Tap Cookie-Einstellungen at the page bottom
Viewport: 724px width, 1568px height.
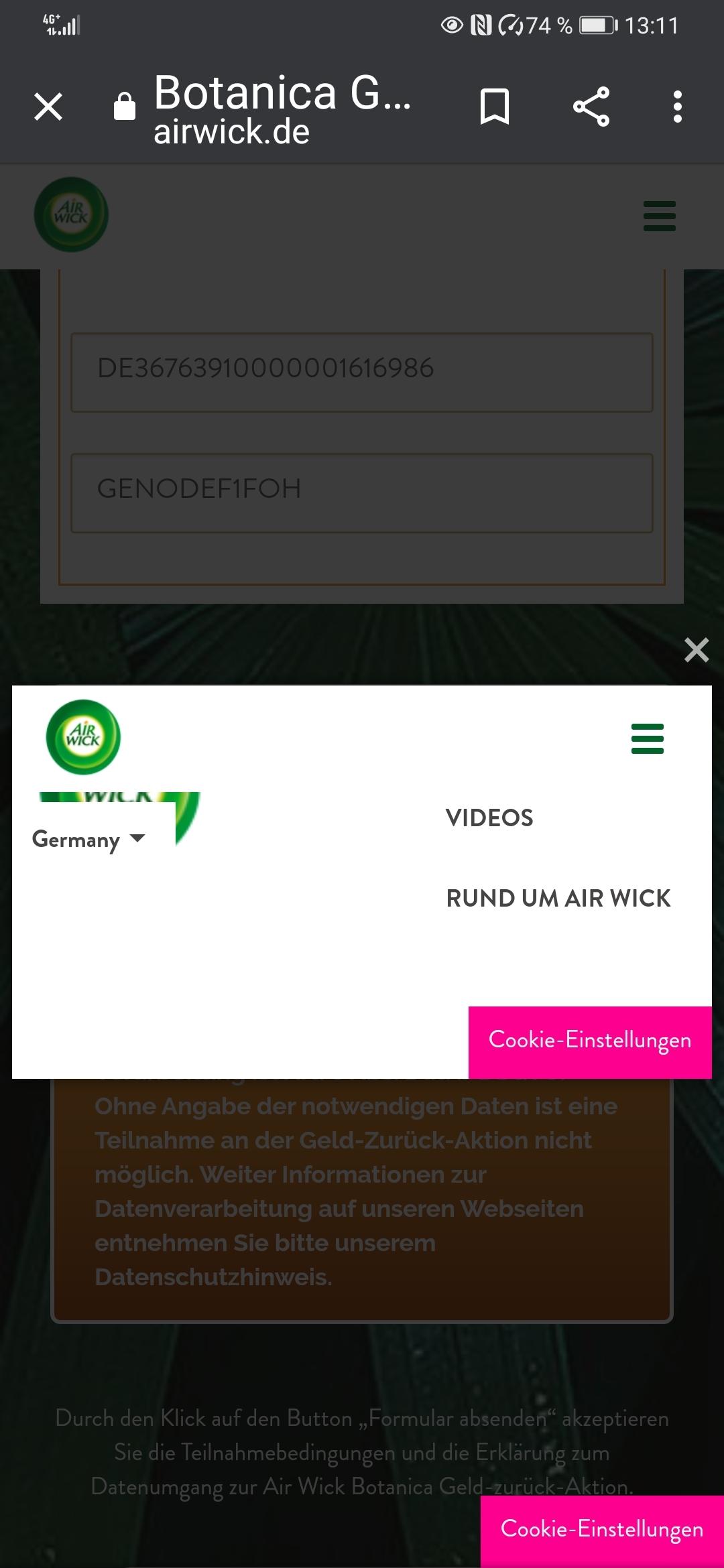tap(602, 1531)
